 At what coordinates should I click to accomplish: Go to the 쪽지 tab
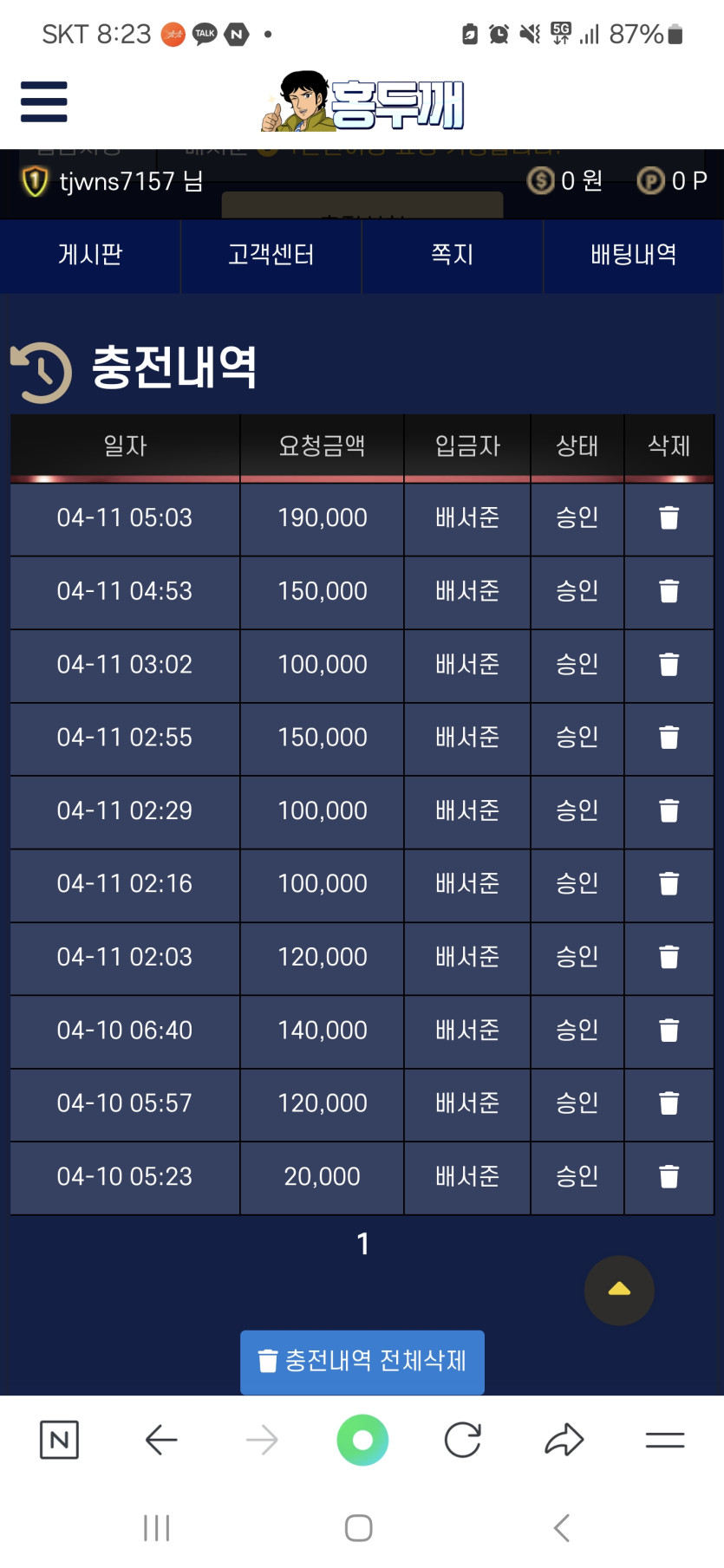pyautogui.click(x=452, y=255)
